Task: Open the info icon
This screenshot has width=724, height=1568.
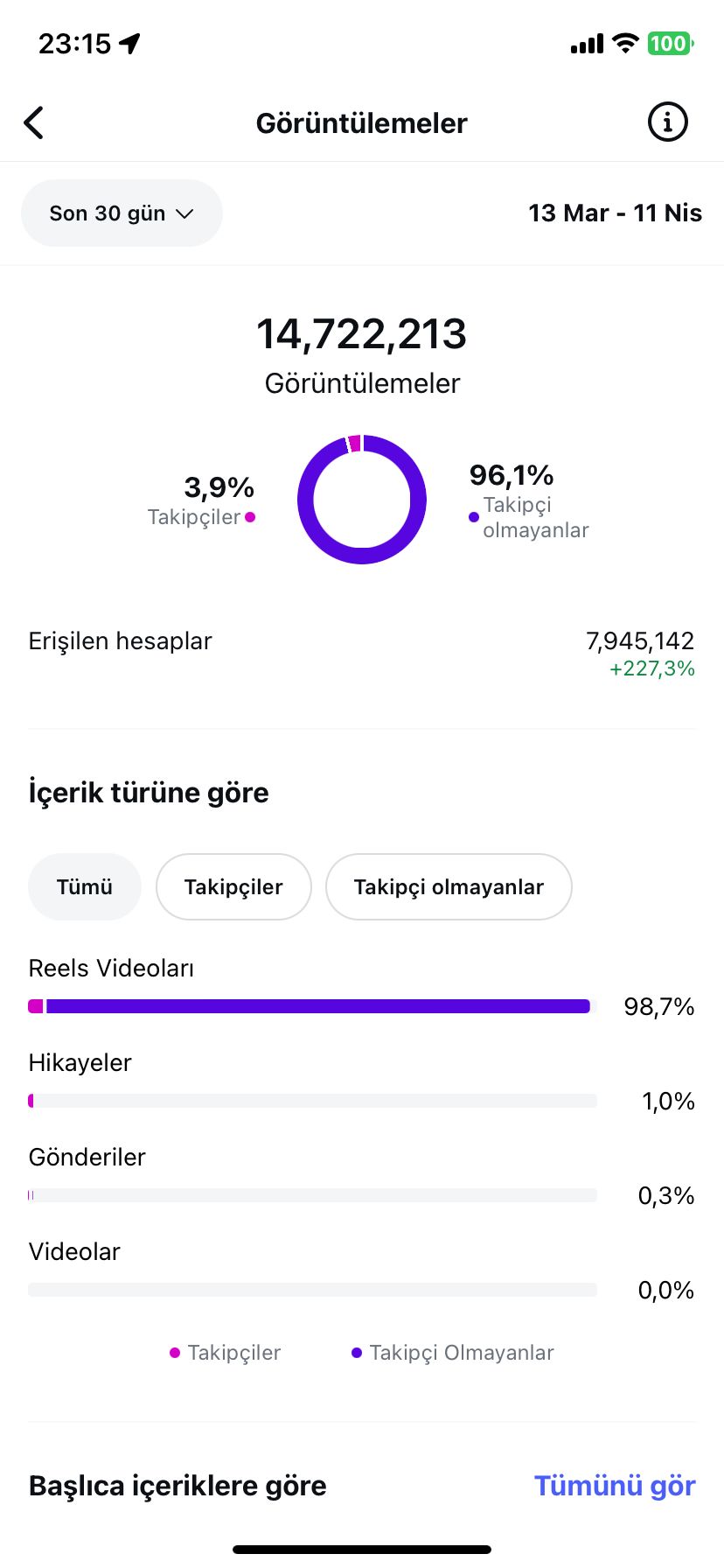Action: pos(667,122)
